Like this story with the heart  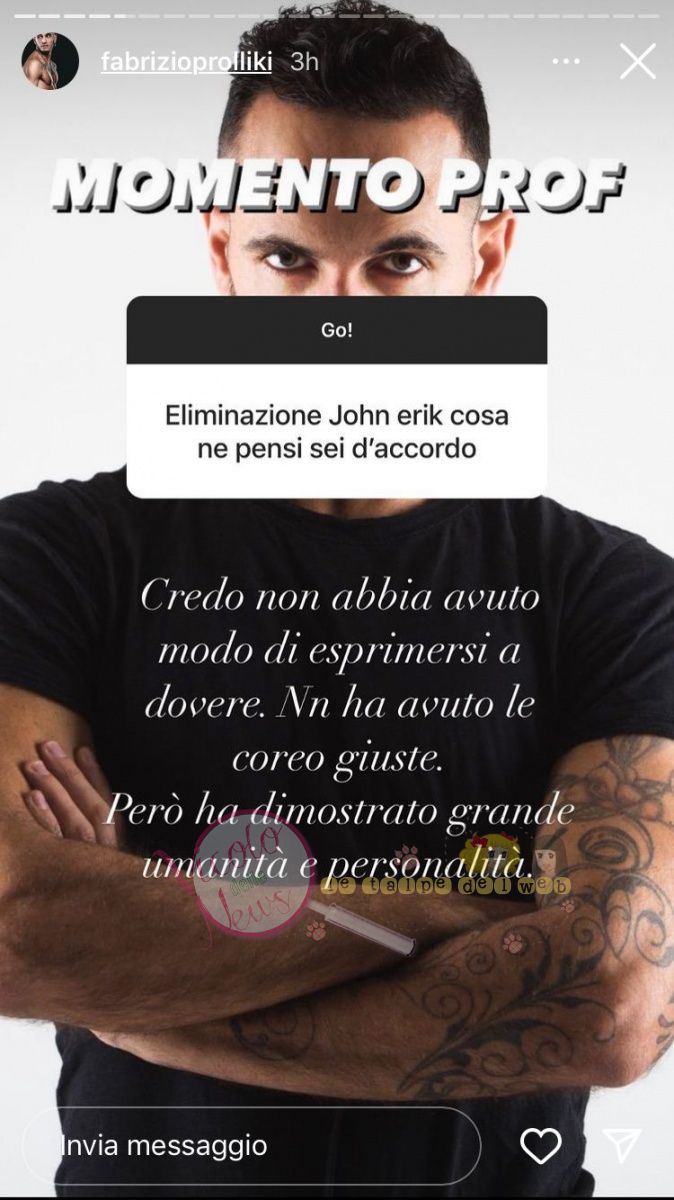[541, 1145]
